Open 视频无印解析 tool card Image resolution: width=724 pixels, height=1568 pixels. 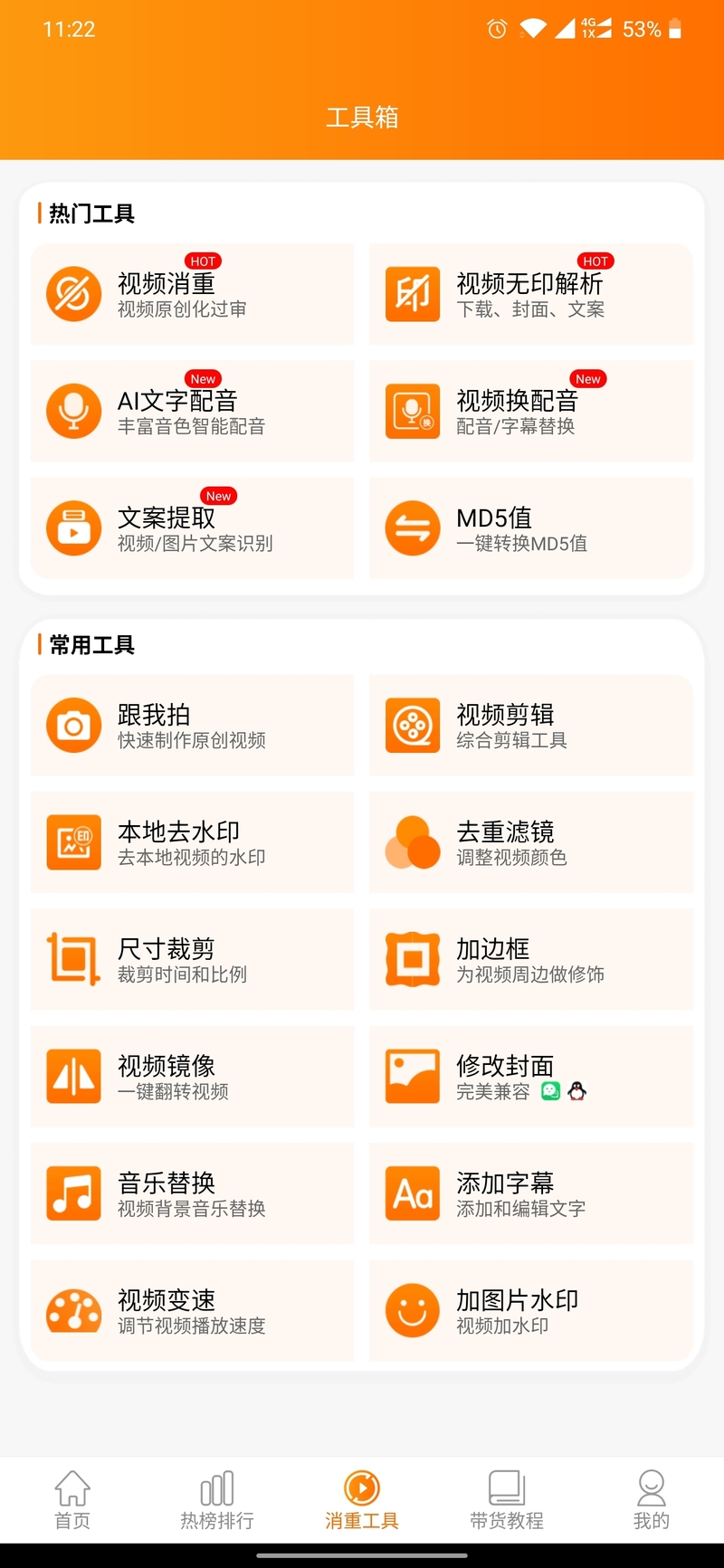click(x=531, y=294)
